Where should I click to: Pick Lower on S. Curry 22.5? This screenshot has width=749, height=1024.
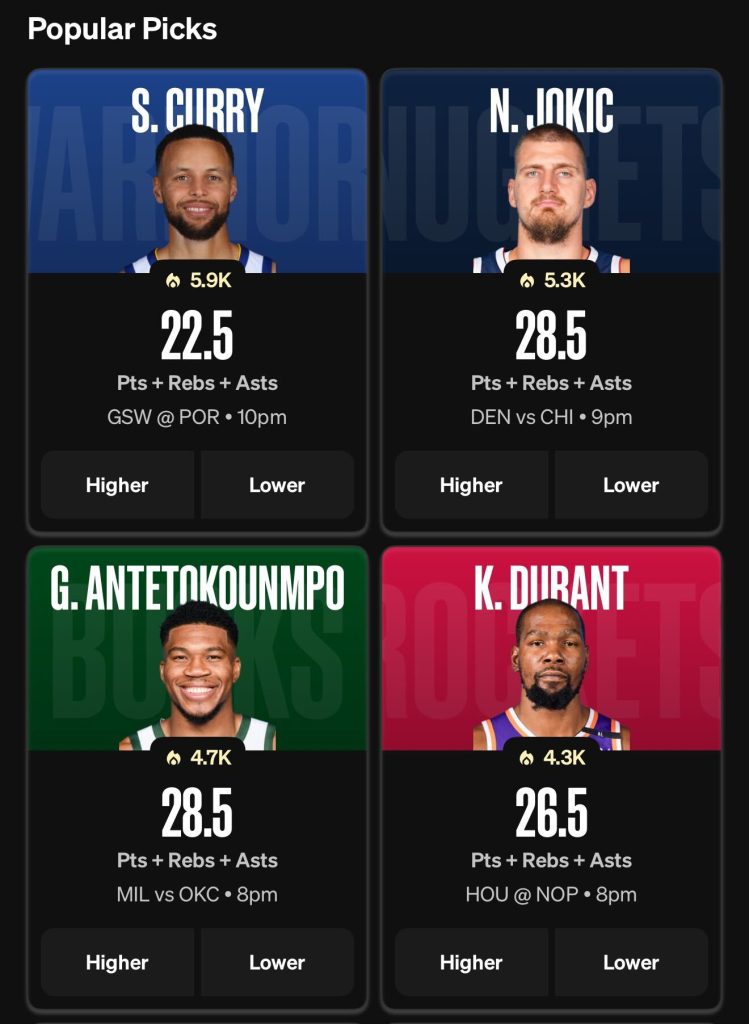[277, 485]
